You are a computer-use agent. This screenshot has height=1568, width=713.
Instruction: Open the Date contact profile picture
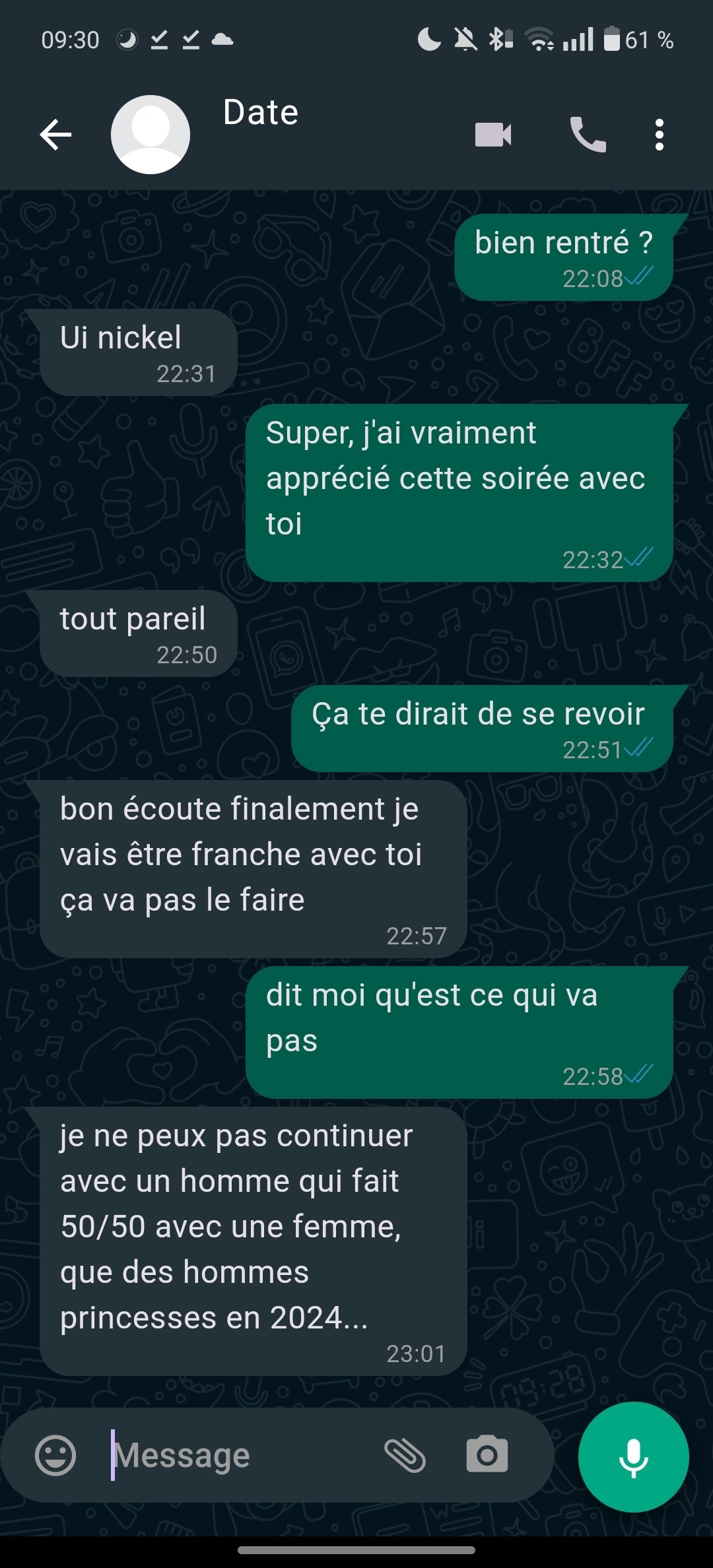point(151,135)
